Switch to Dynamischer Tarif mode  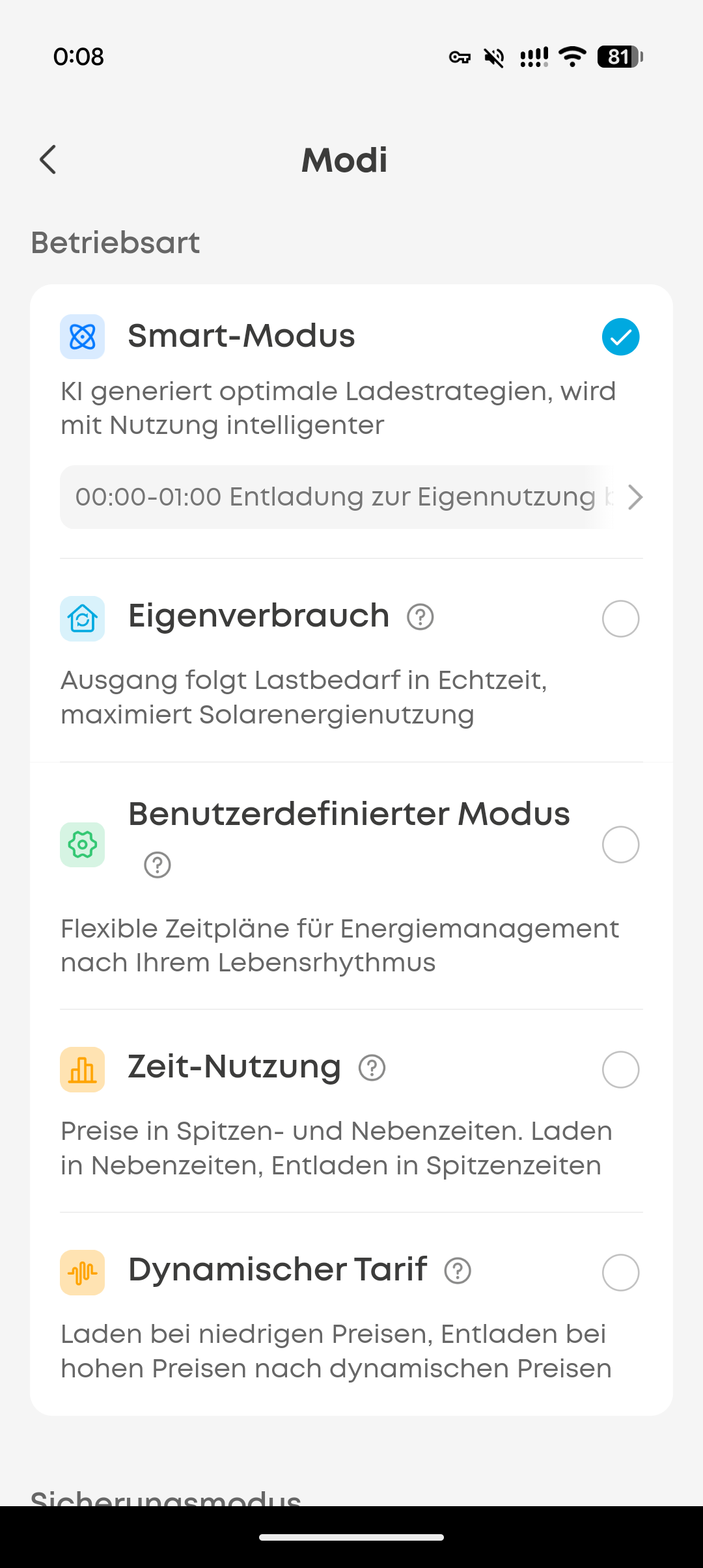pyautogui.click(x=620, y=1273)
